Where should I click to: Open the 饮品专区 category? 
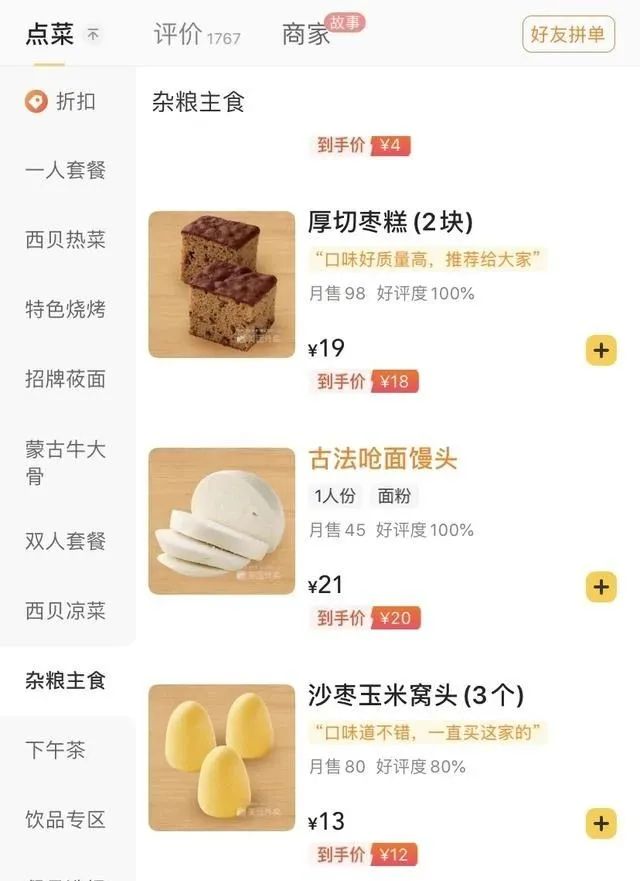point(66,820)
